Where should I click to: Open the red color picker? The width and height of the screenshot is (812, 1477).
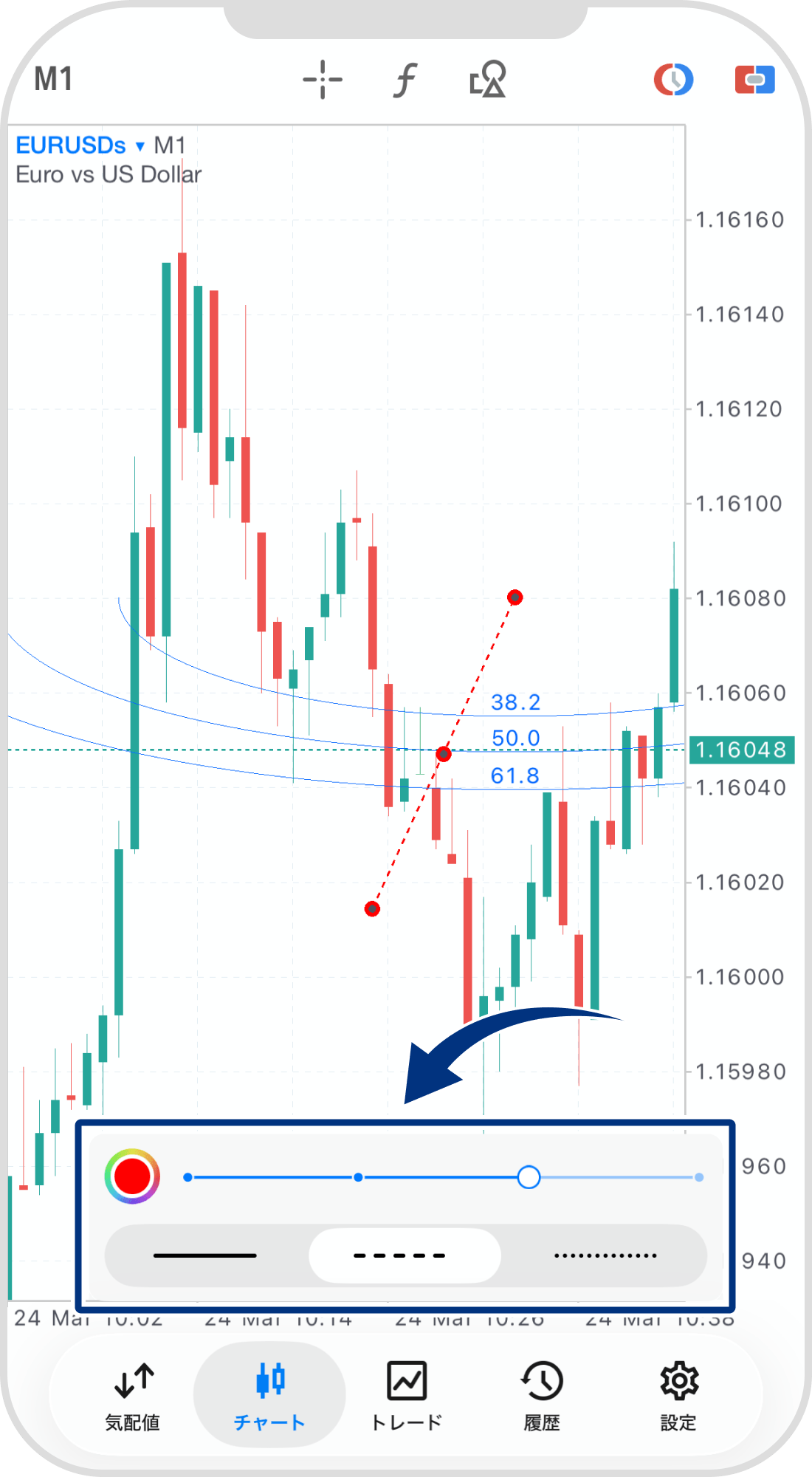(132, 1177)
